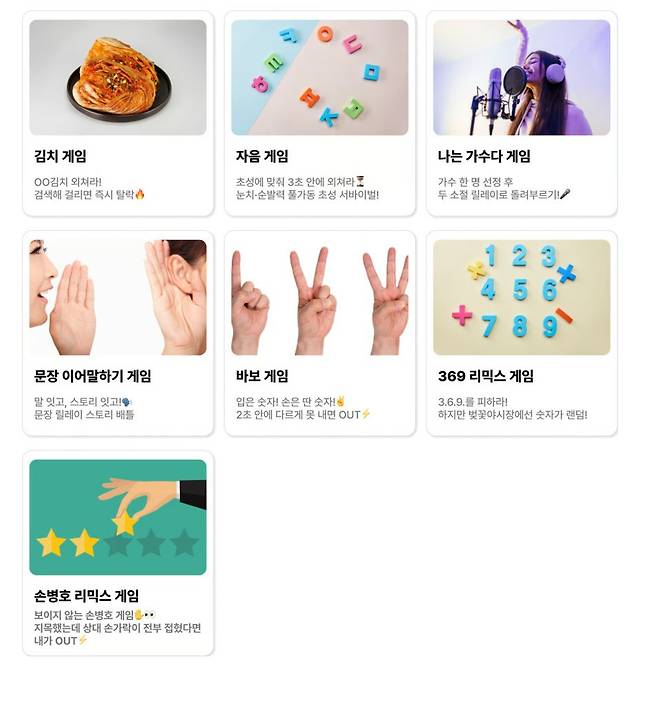The image size is (658, 706).
Task: Tap the 바보 게임 card
Action: (320, 333)
